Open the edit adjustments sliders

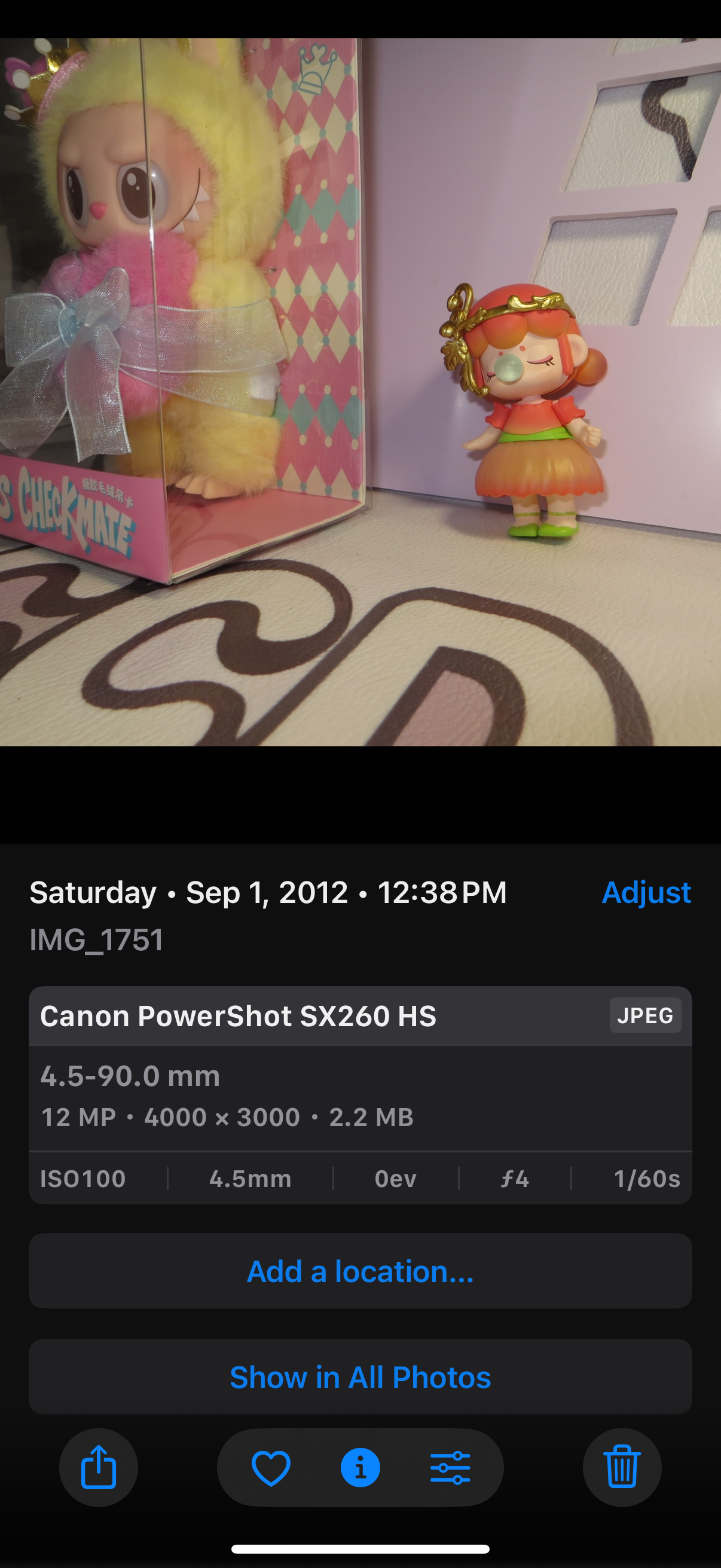450,1467
